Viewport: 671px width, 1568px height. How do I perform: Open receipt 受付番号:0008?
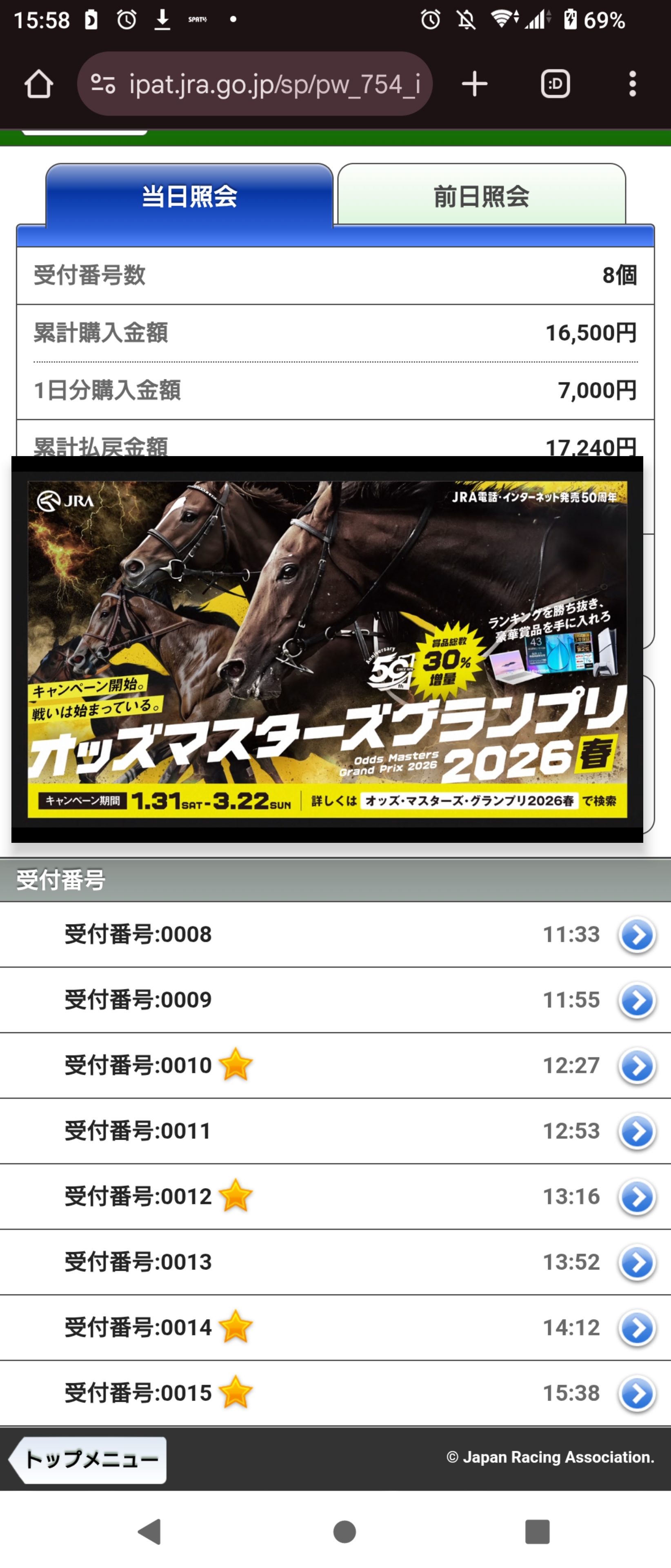636,934
